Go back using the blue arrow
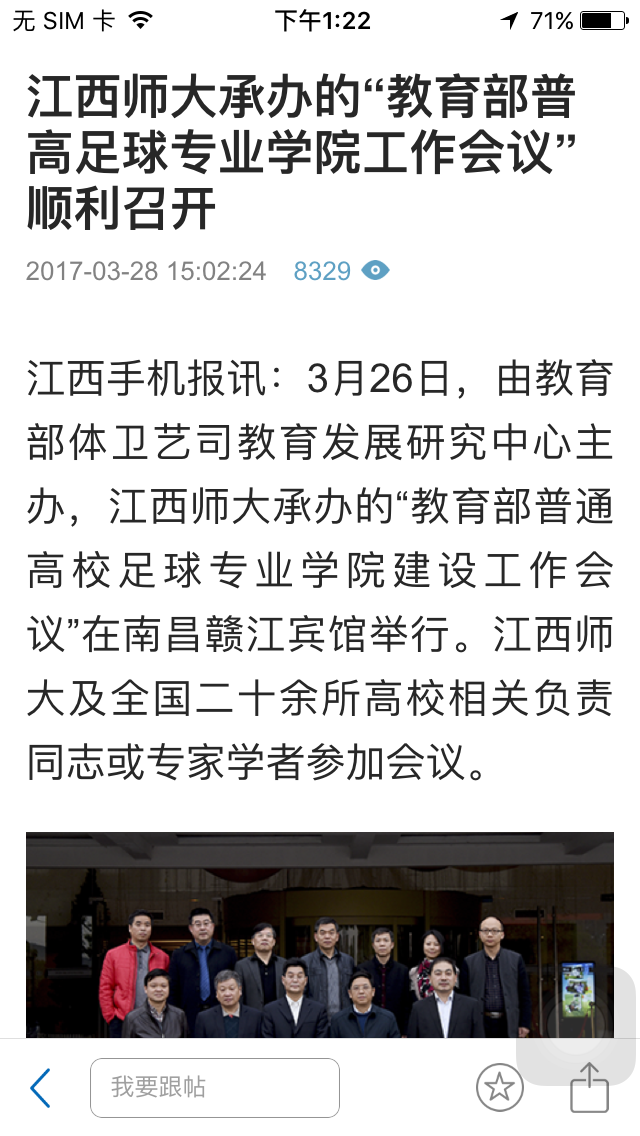Image resolution: width=640 pixels, height=1136 pixels. pyautogui.click(x=40, y=1087)
